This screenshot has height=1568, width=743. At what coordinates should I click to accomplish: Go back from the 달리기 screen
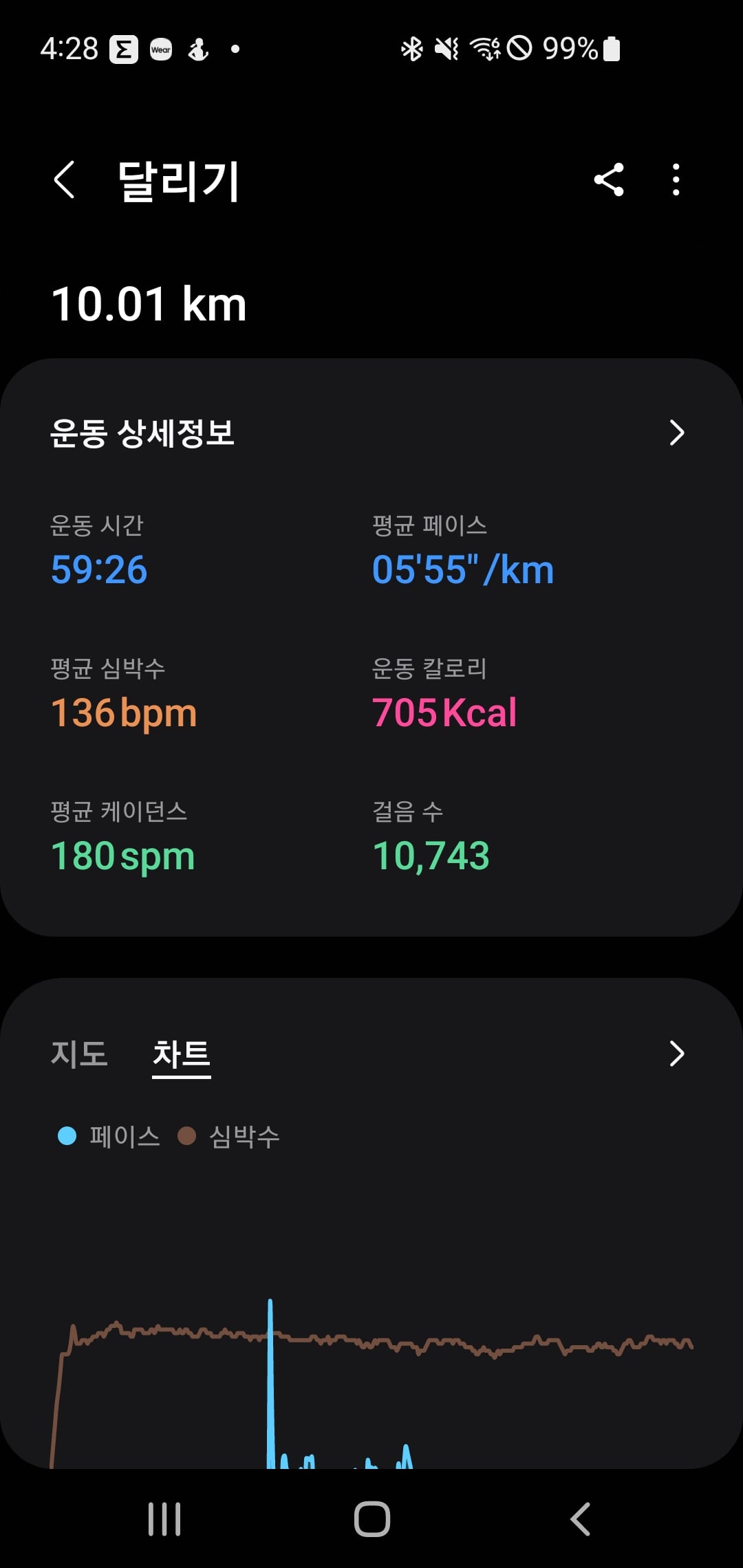click(64, 180)
